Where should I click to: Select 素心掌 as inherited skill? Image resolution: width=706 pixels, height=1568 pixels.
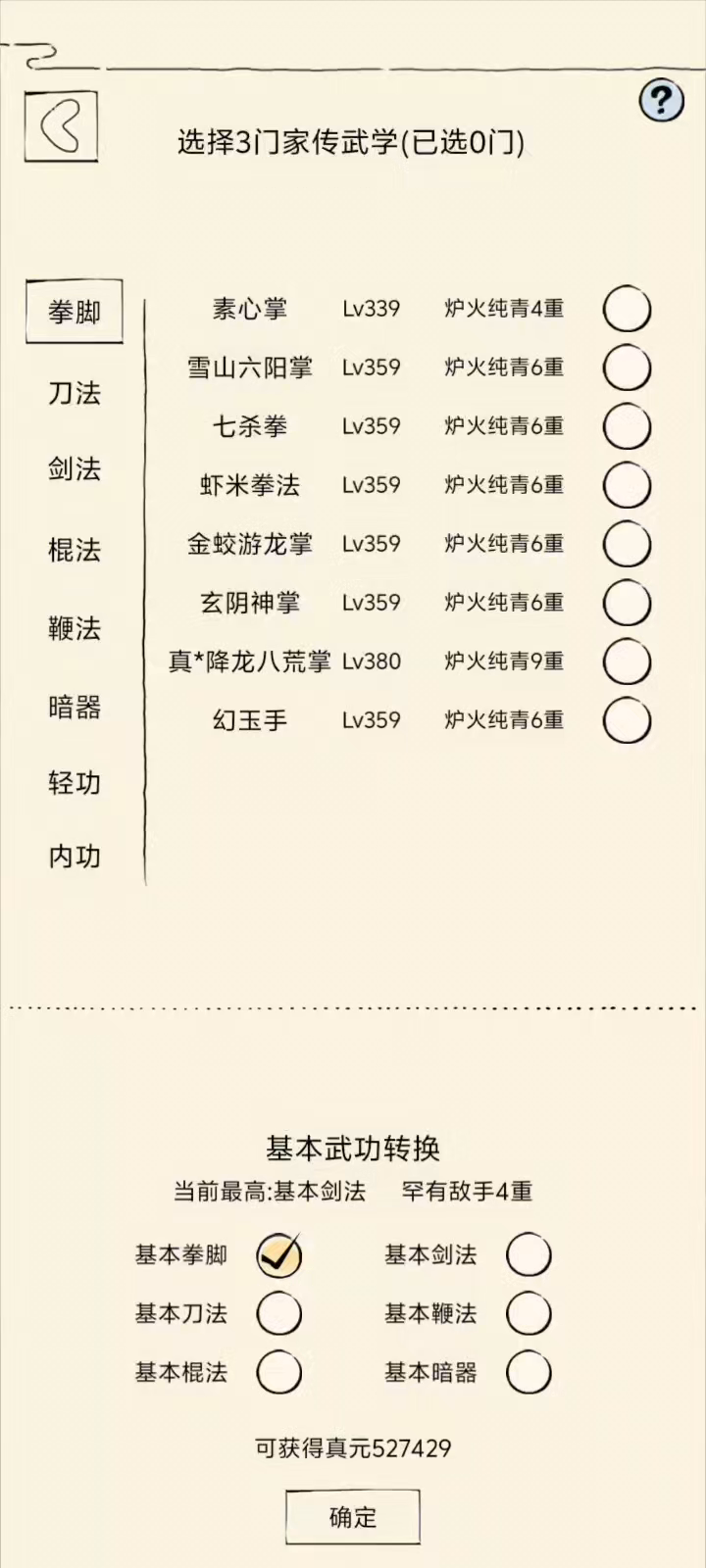(627, 310)
